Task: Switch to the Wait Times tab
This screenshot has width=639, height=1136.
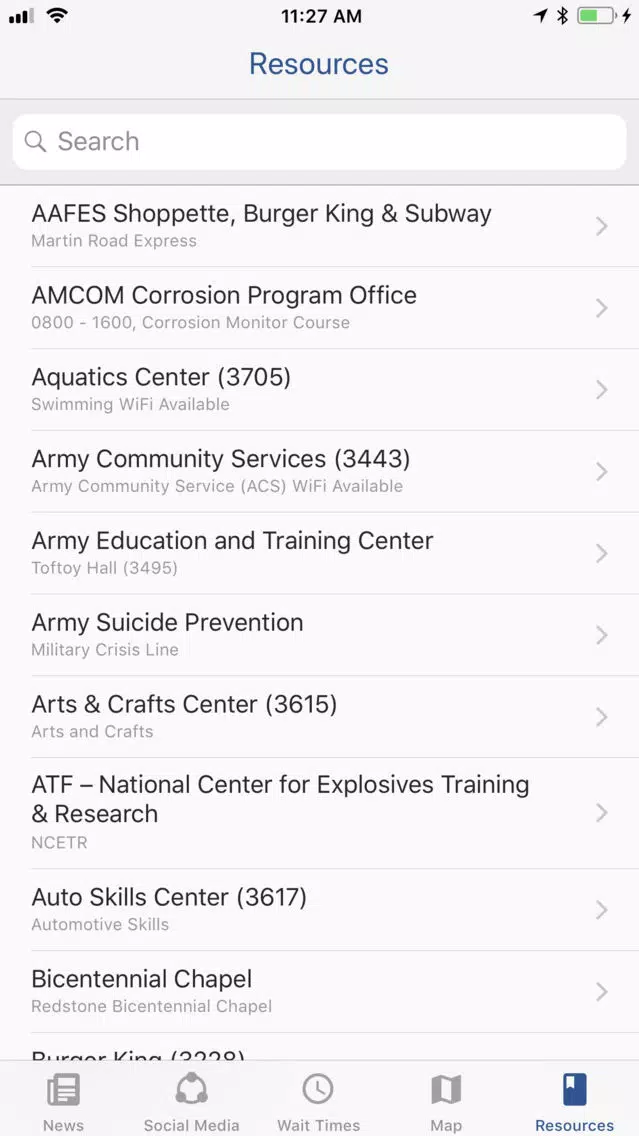Action: pyautogui.click(x=318, y=1101)
